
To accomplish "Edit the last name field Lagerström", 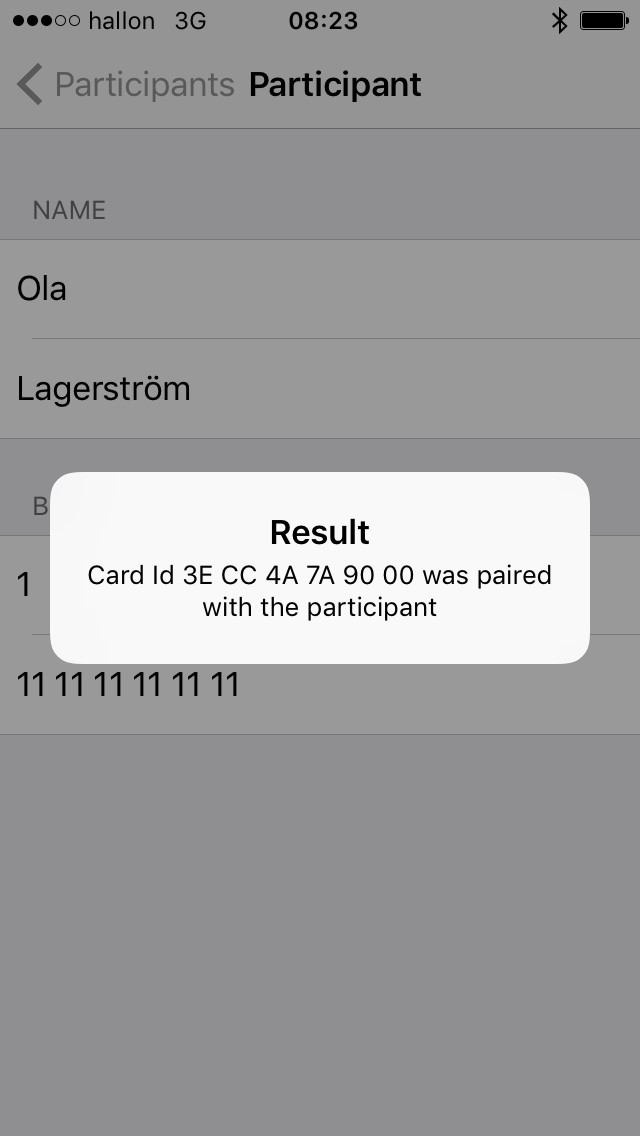I will (x=320, y=388).
